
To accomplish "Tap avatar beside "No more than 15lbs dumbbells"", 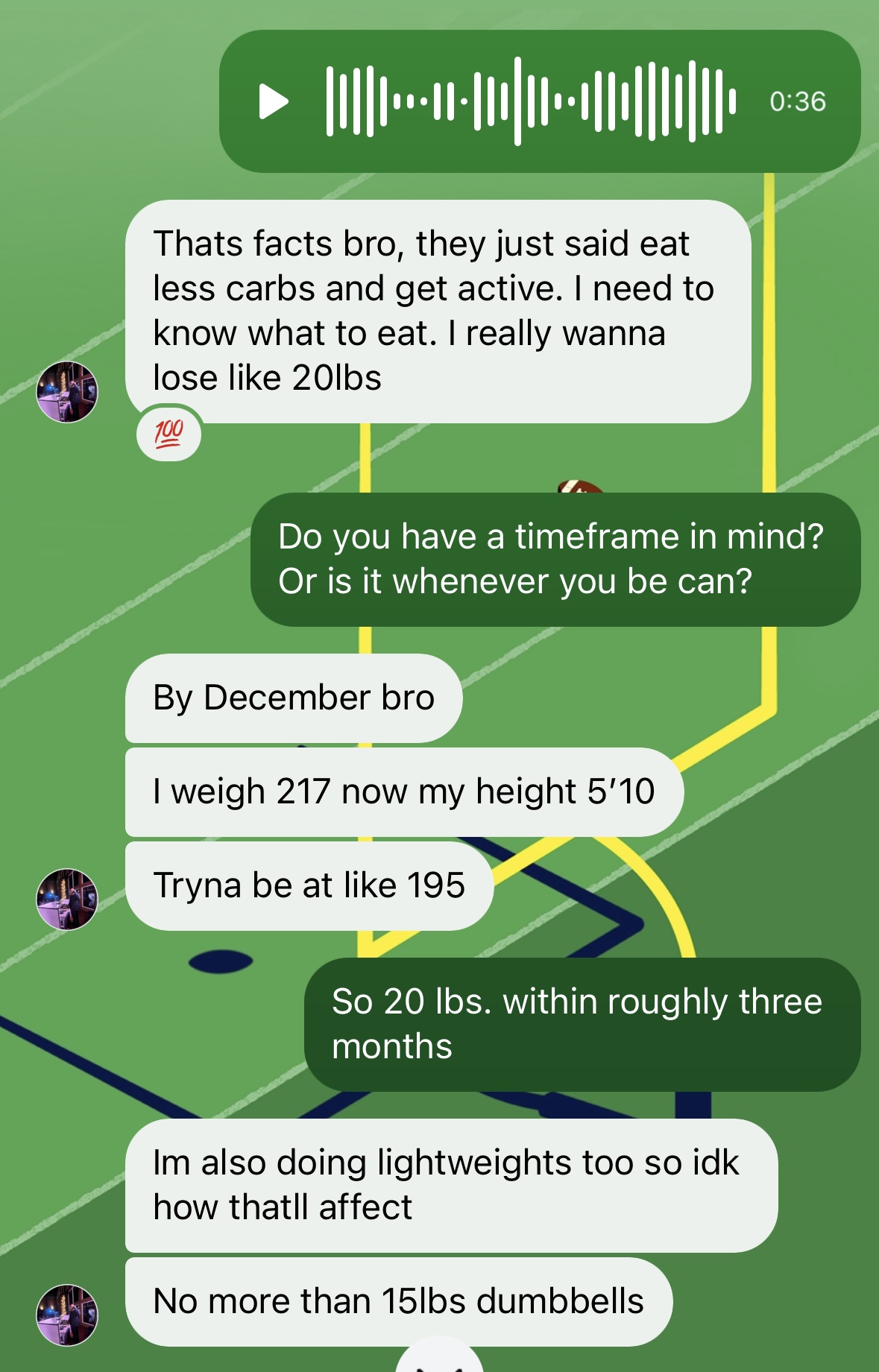I will tap(67, 1315).
